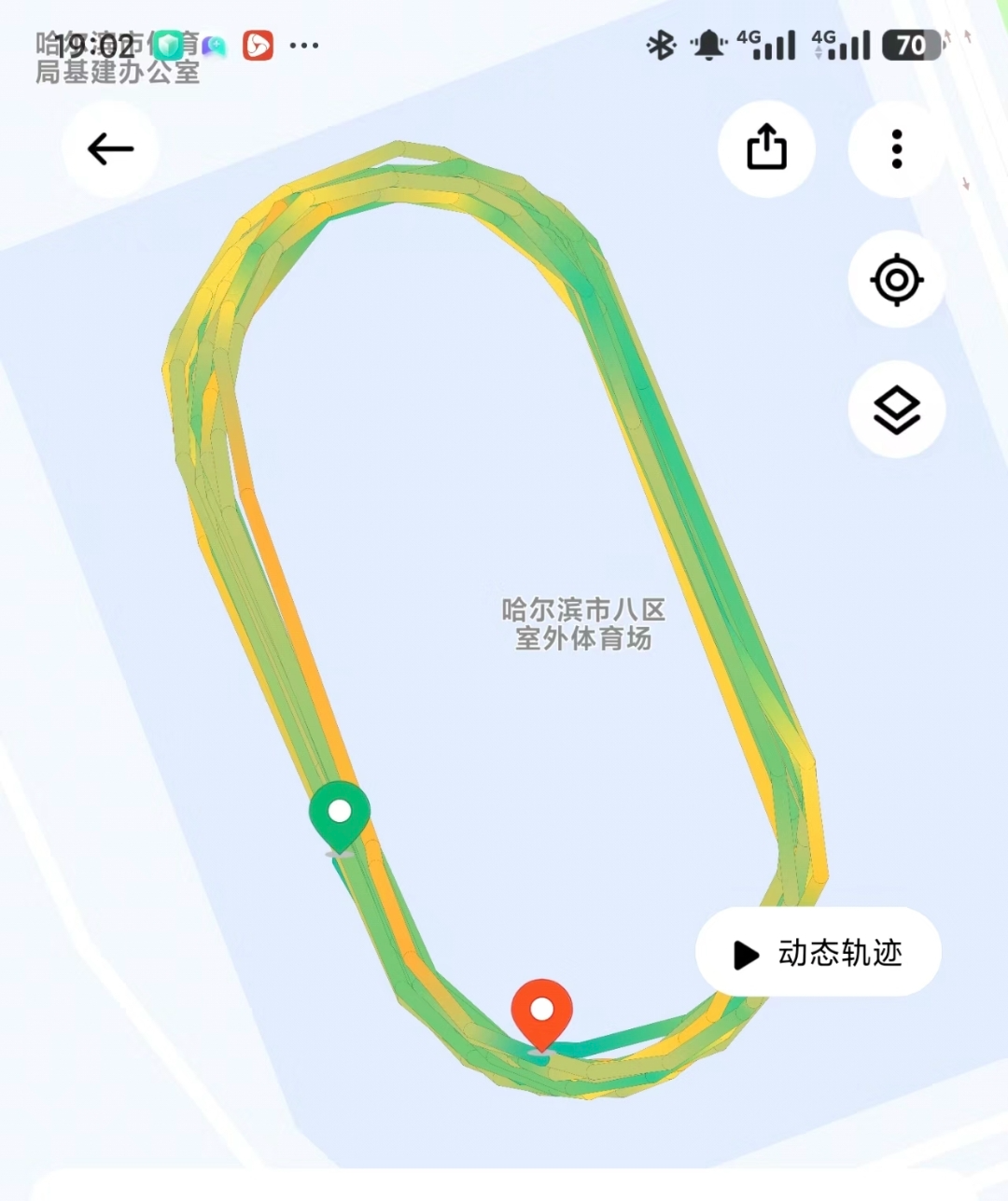The height and width of the screenshot is (1201, 1008).
Task: Click the 动态轨迹 button
Action: [x=817, y=953]
